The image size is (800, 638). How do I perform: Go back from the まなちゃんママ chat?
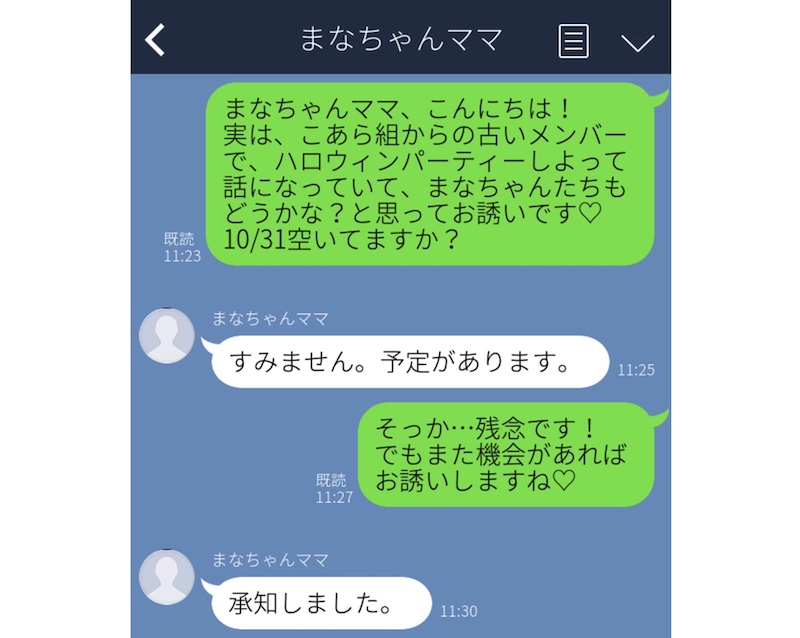[x=155, y=40]
